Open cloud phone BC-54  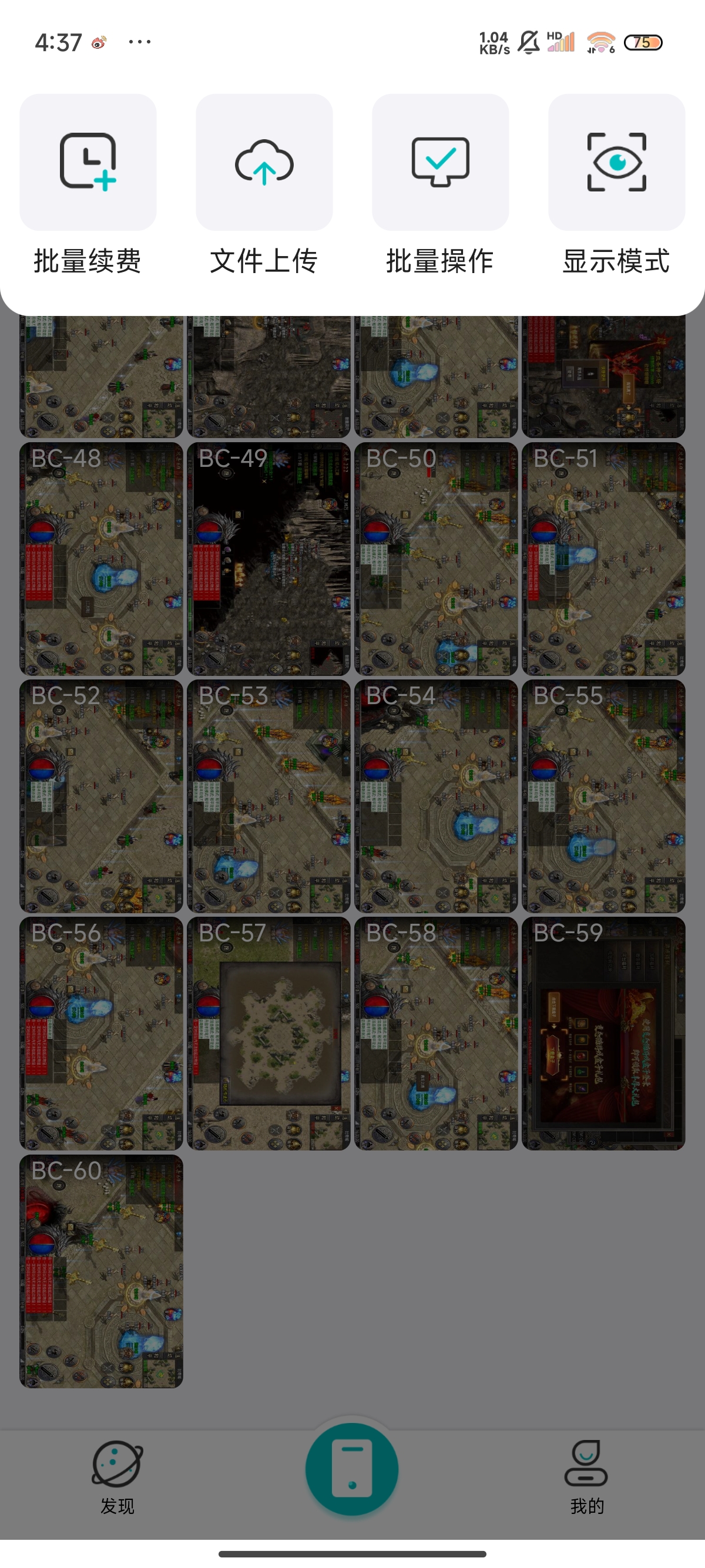click(x=436, y=796)
